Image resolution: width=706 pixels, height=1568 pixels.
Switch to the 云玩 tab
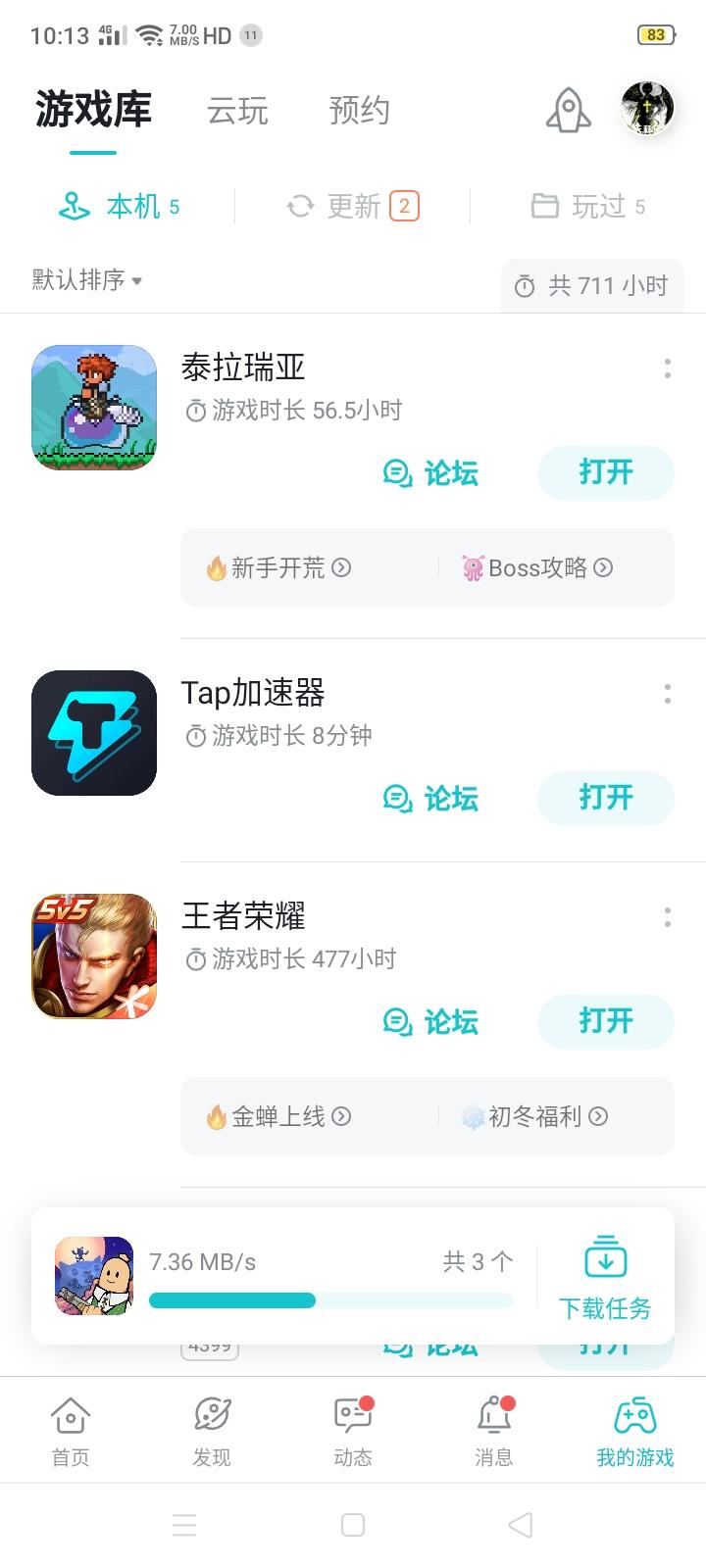pos(237,111)
